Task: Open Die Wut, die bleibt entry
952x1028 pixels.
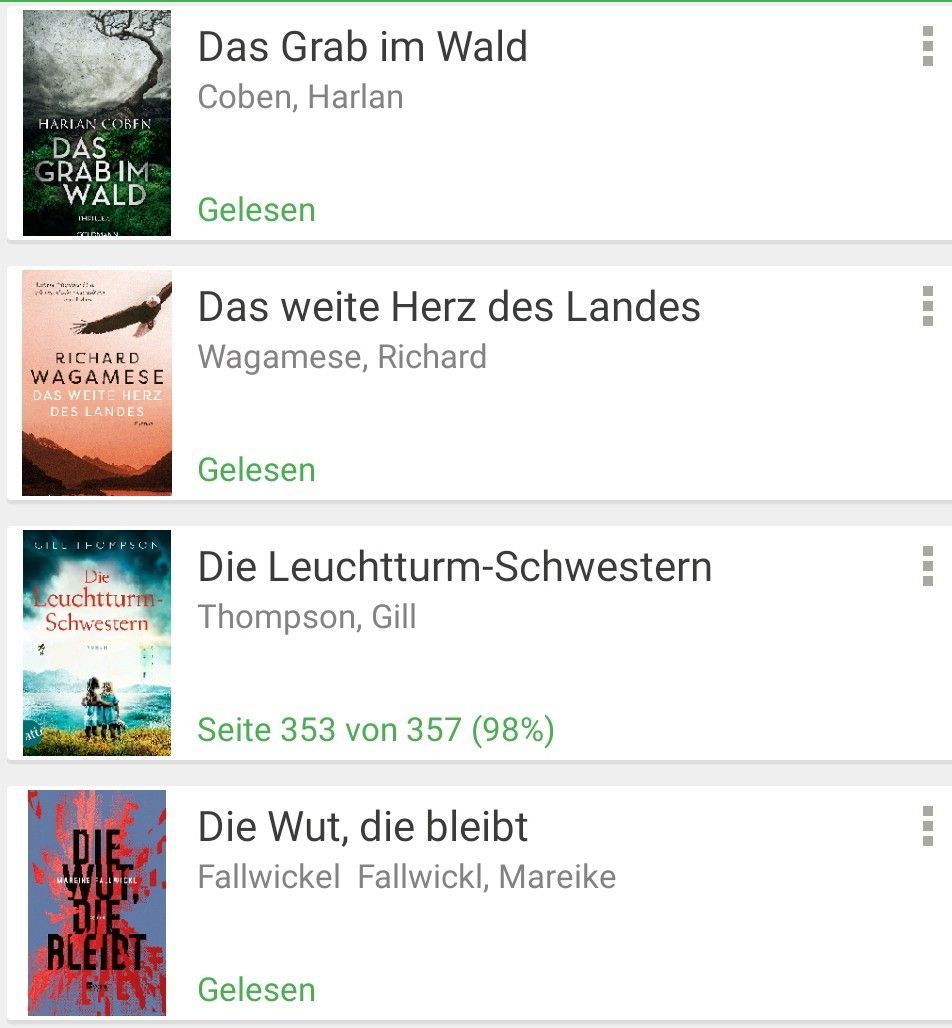Action: [x=362, y=828]
